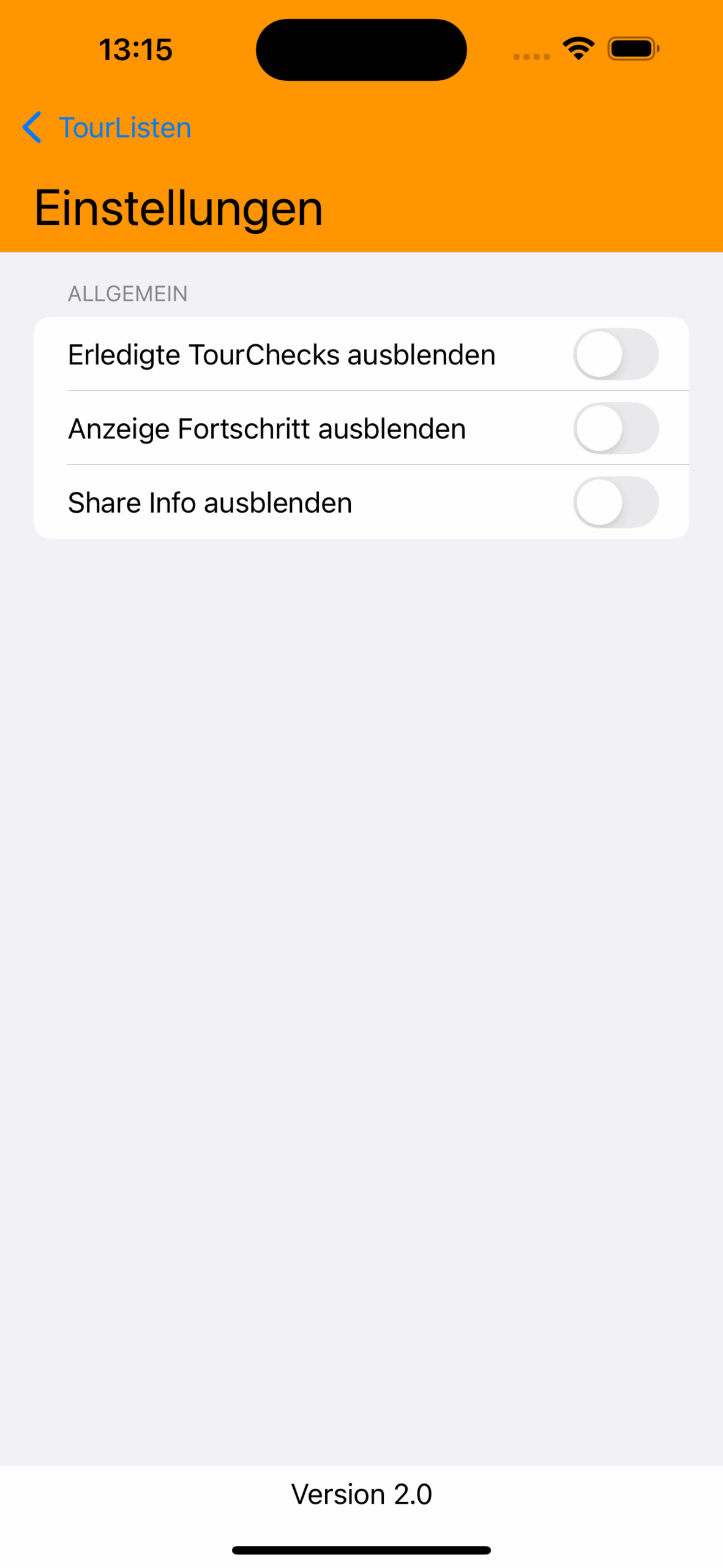Viewport: 723px width, 1568px height.
Task: Go back to TourListen
Action: click(x=107, y=127)
